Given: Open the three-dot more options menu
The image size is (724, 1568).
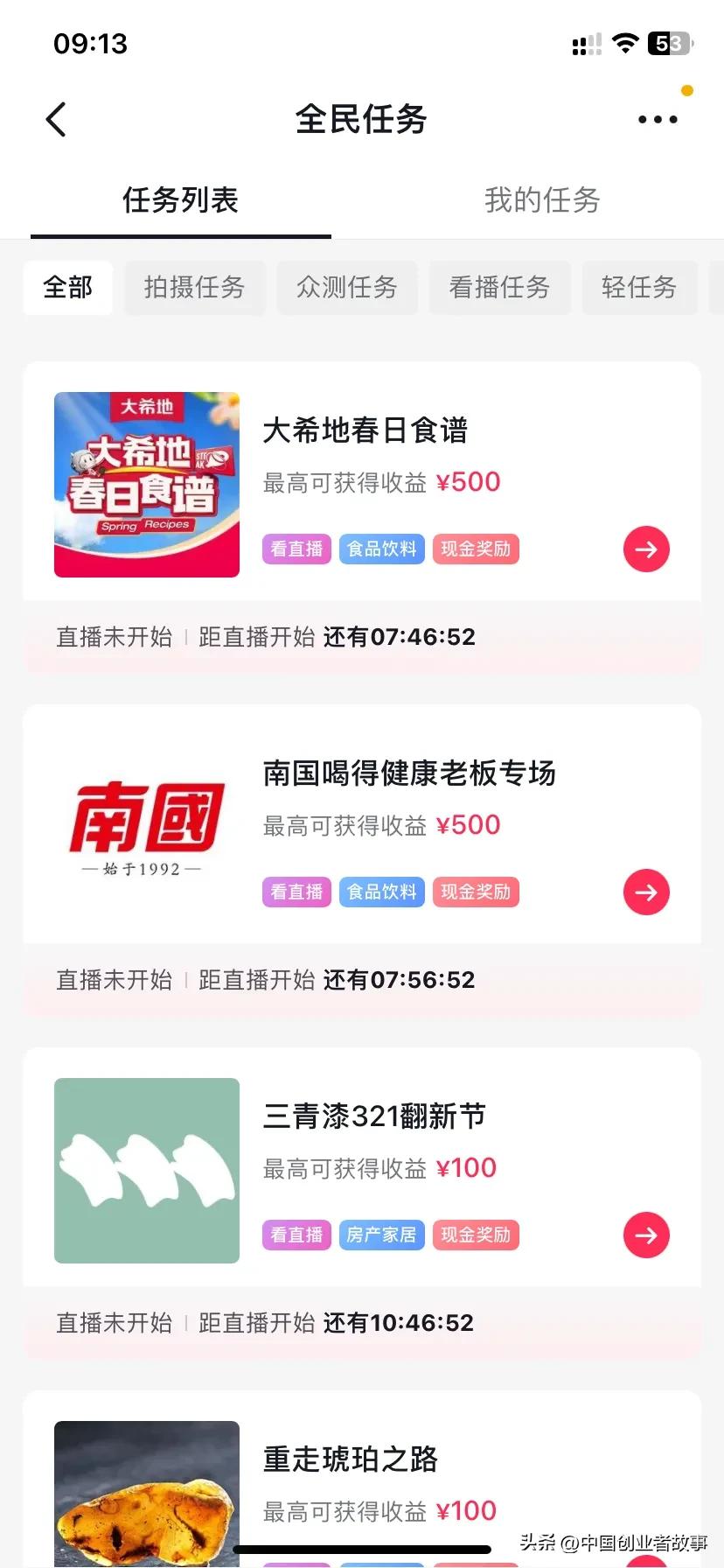Looking at the screenshot, I should pos(658,120).
